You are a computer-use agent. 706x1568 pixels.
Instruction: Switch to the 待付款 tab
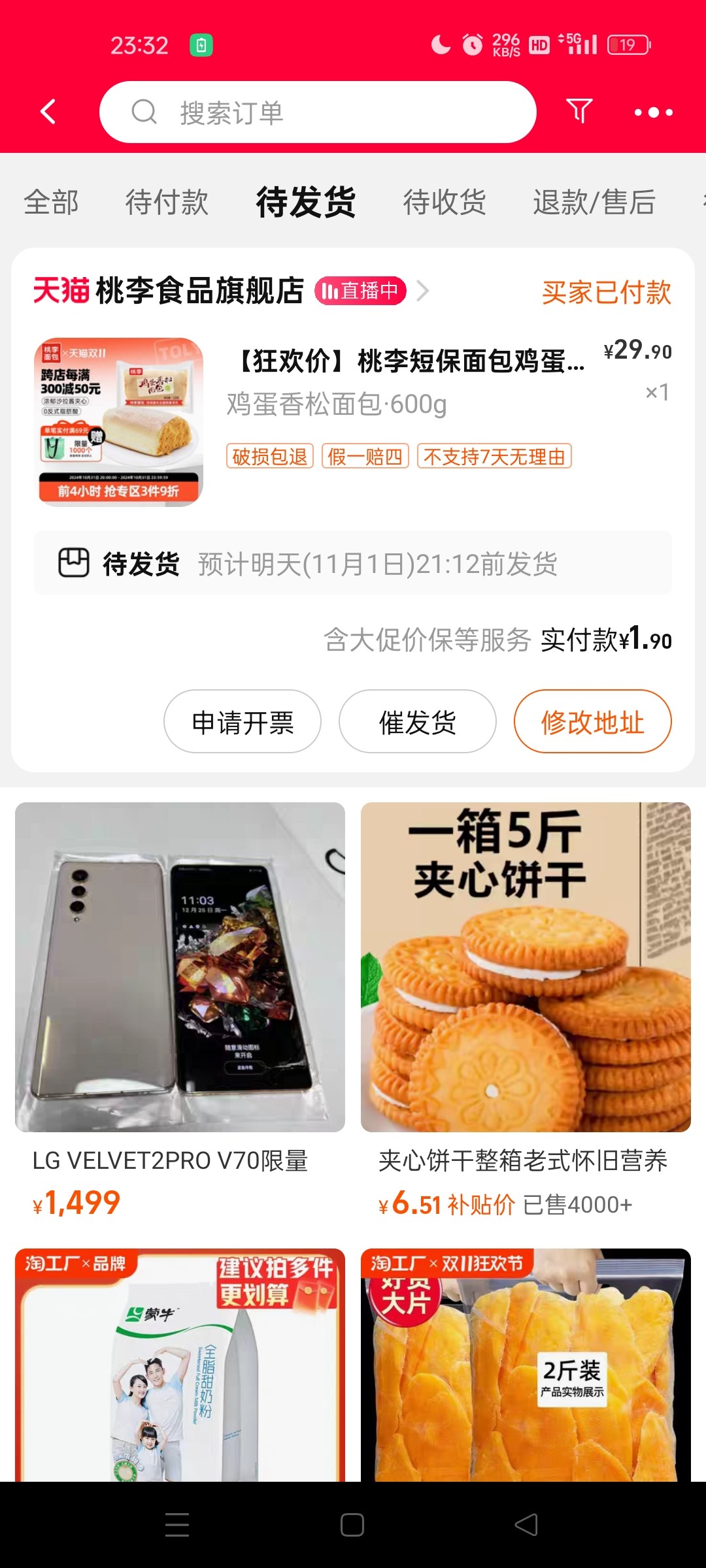167,202
